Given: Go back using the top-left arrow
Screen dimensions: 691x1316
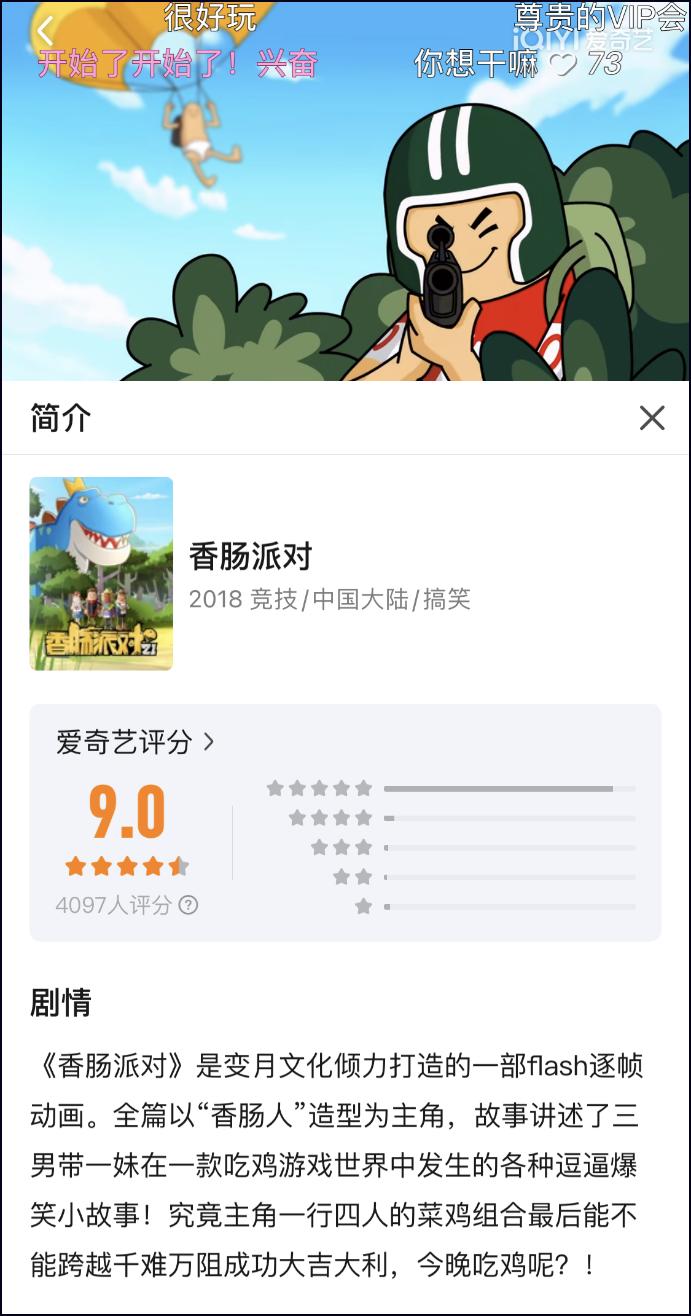Looking at the screenshot, I should (x=44, y=32).
